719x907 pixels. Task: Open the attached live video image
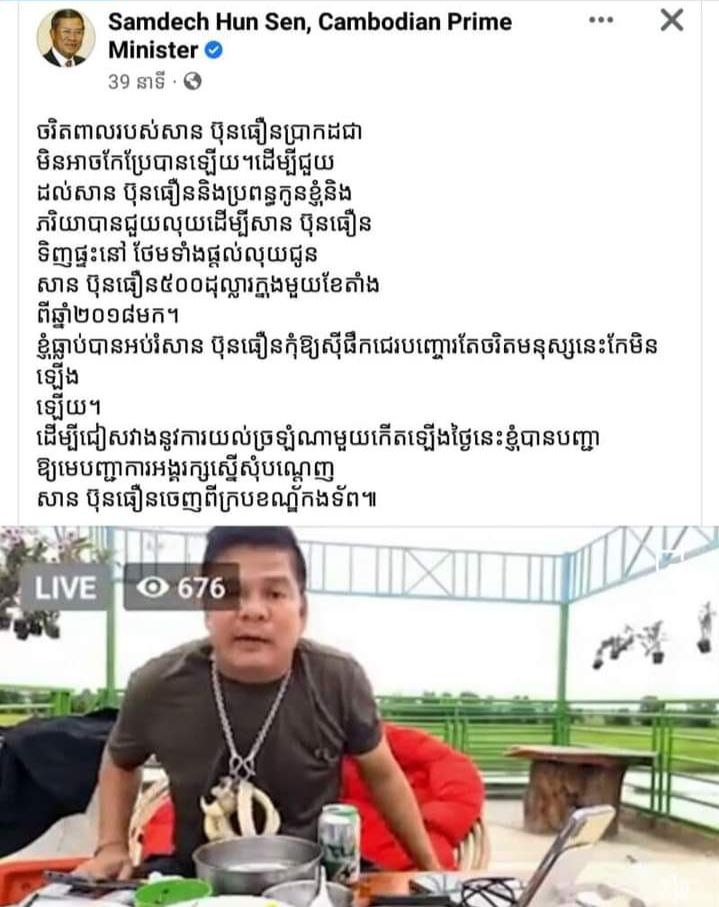pyautogui.click(x=360, y=715)
